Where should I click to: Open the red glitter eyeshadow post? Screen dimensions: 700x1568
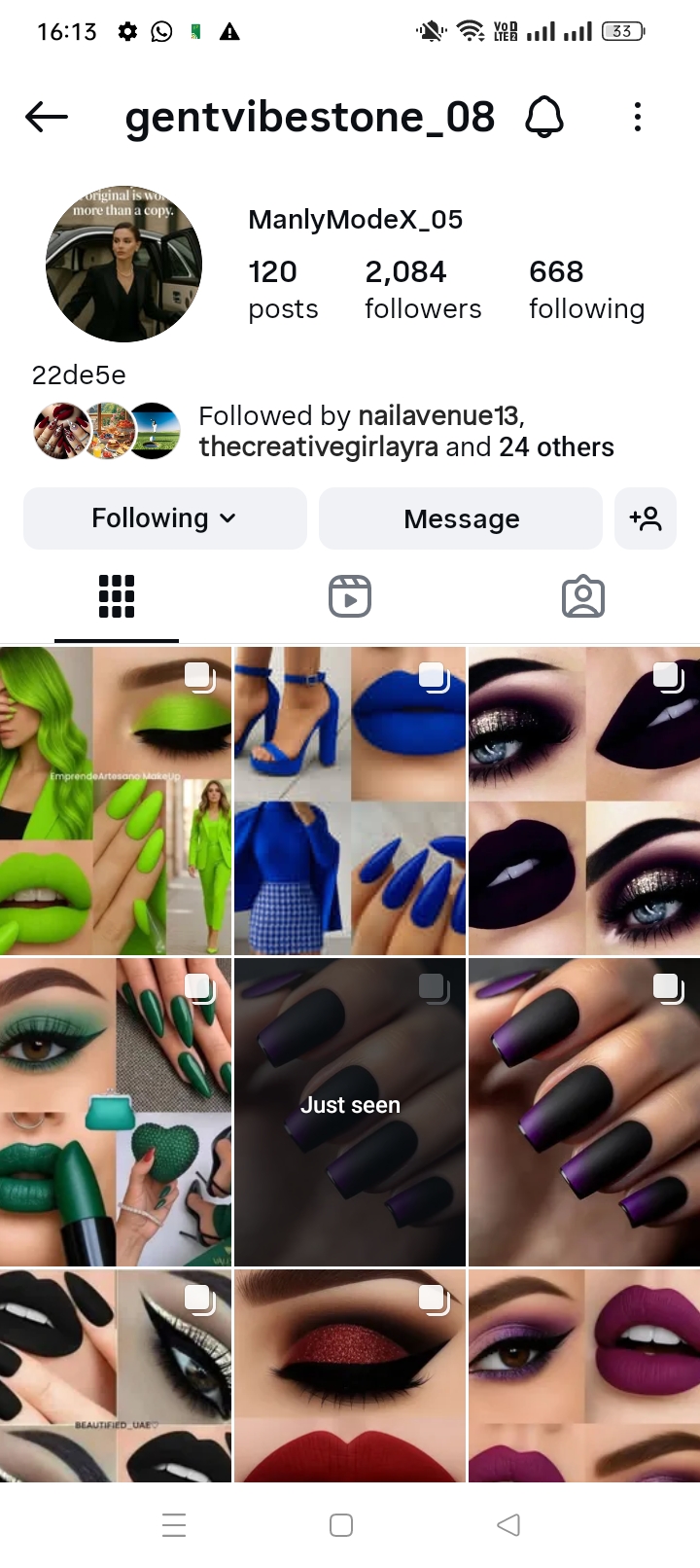coord(350,1374)
